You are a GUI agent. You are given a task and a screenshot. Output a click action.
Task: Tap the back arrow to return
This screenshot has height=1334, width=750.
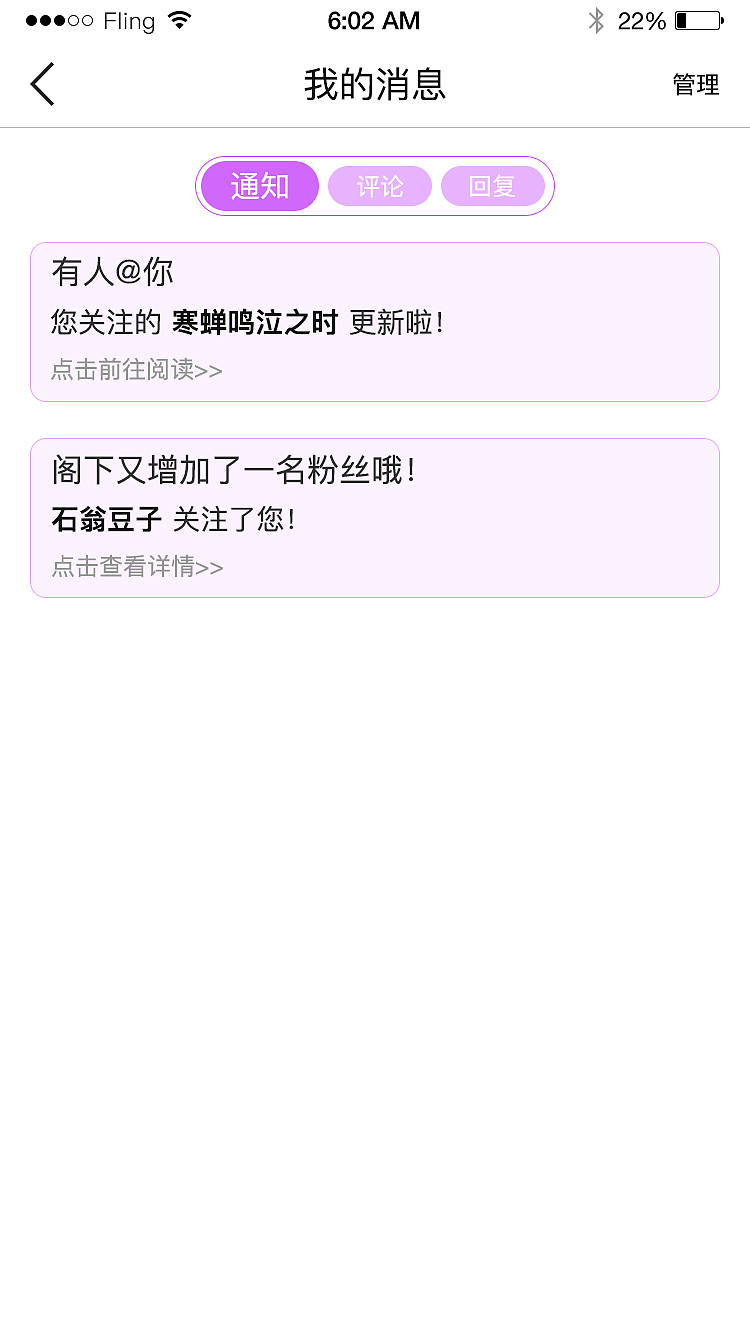click(41, 84)
